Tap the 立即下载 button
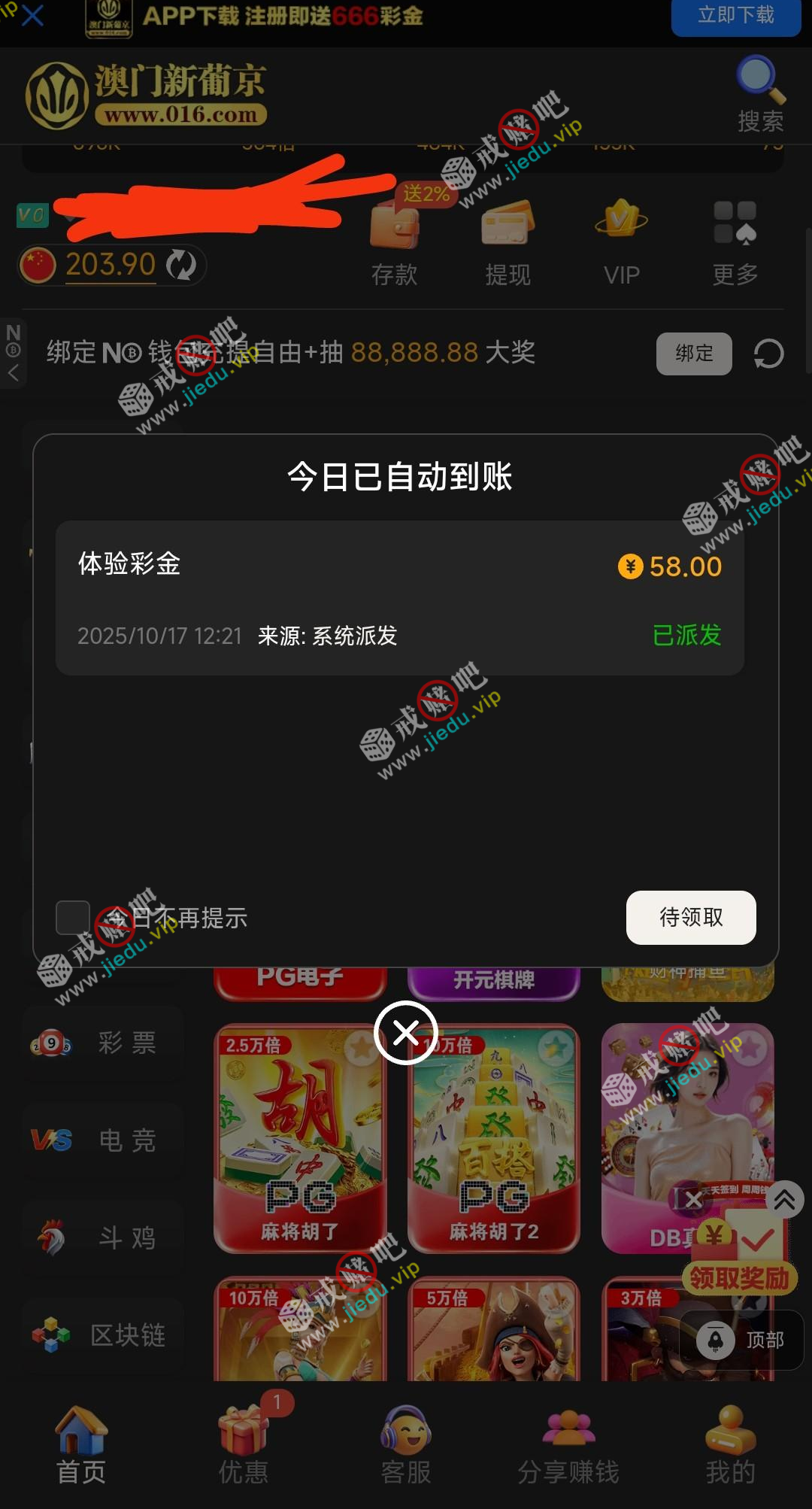Viewport: 812px width, 1509px height. click(735, 16)
